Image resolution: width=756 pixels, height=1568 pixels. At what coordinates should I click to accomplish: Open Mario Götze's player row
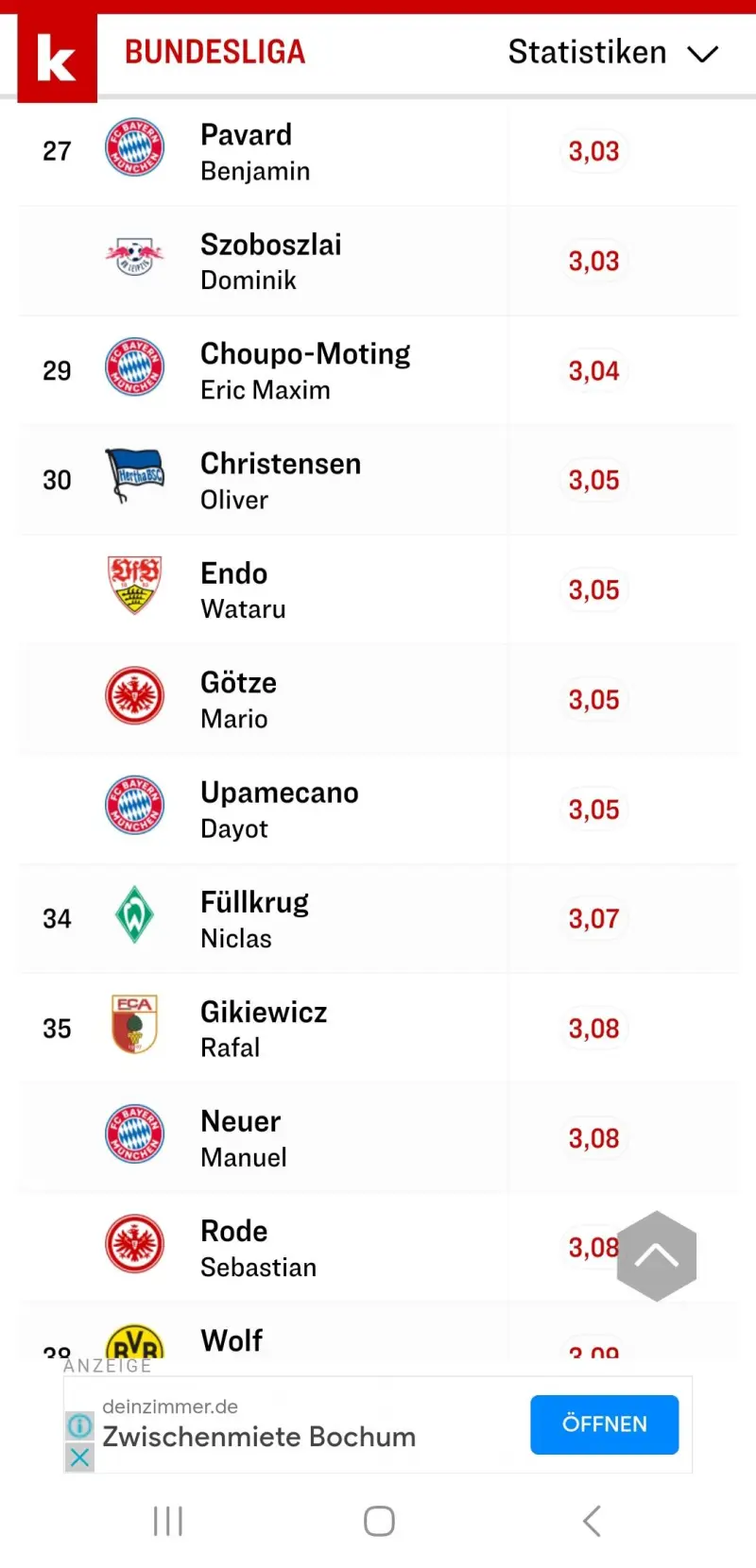(x=378, y=700)
